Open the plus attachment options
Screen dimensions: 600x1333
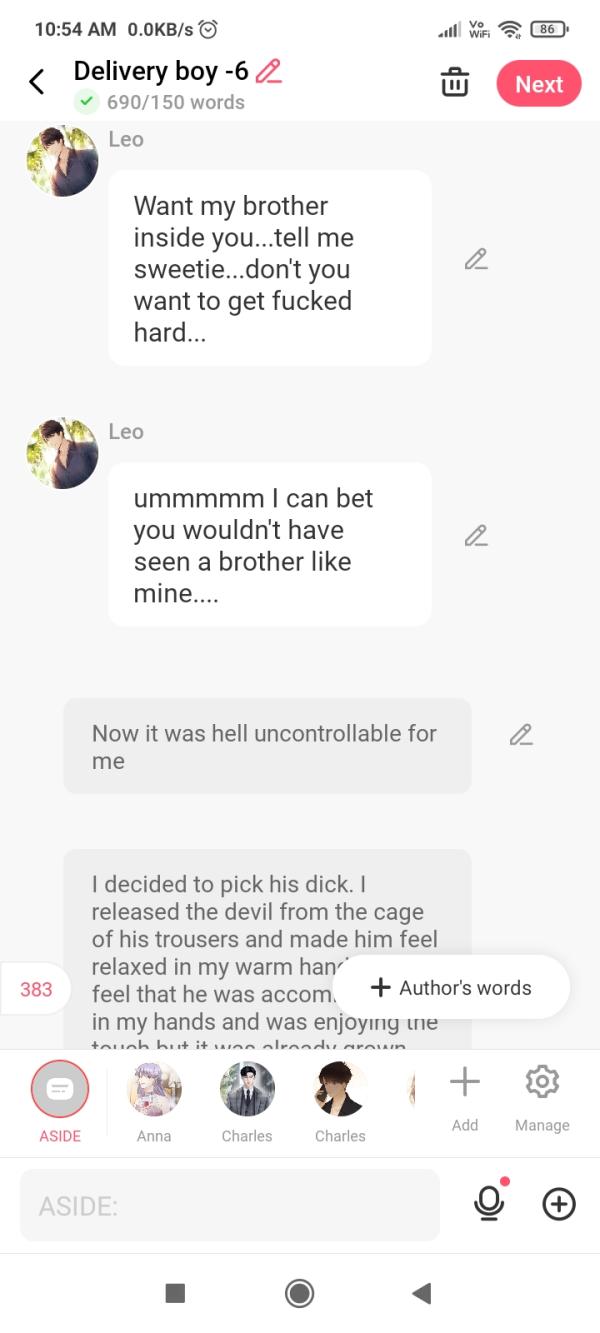point(559,1205)
